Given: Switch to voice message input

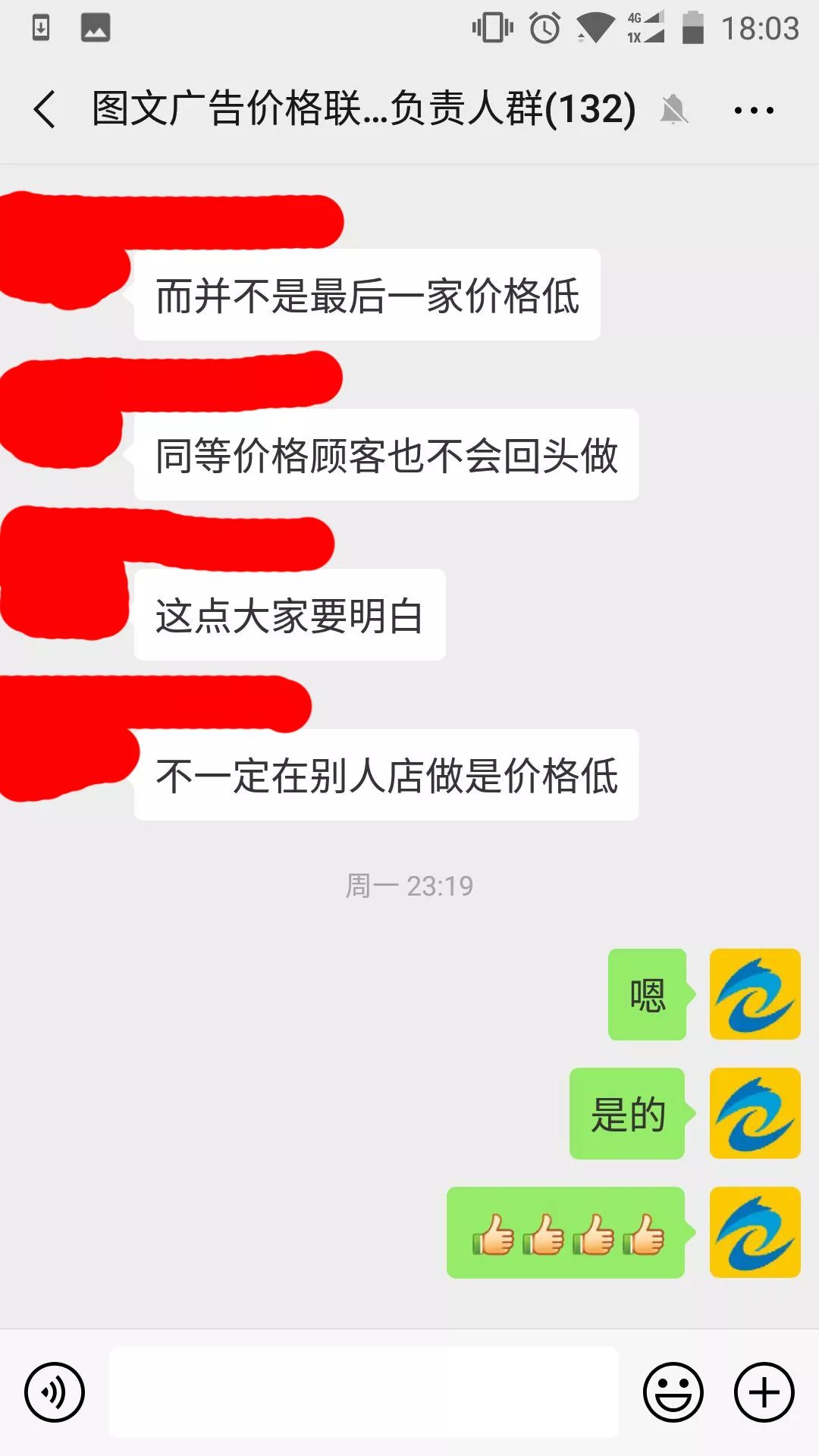Looking at the screenshot, I should pyautogui.click(x=55, y=1392).
